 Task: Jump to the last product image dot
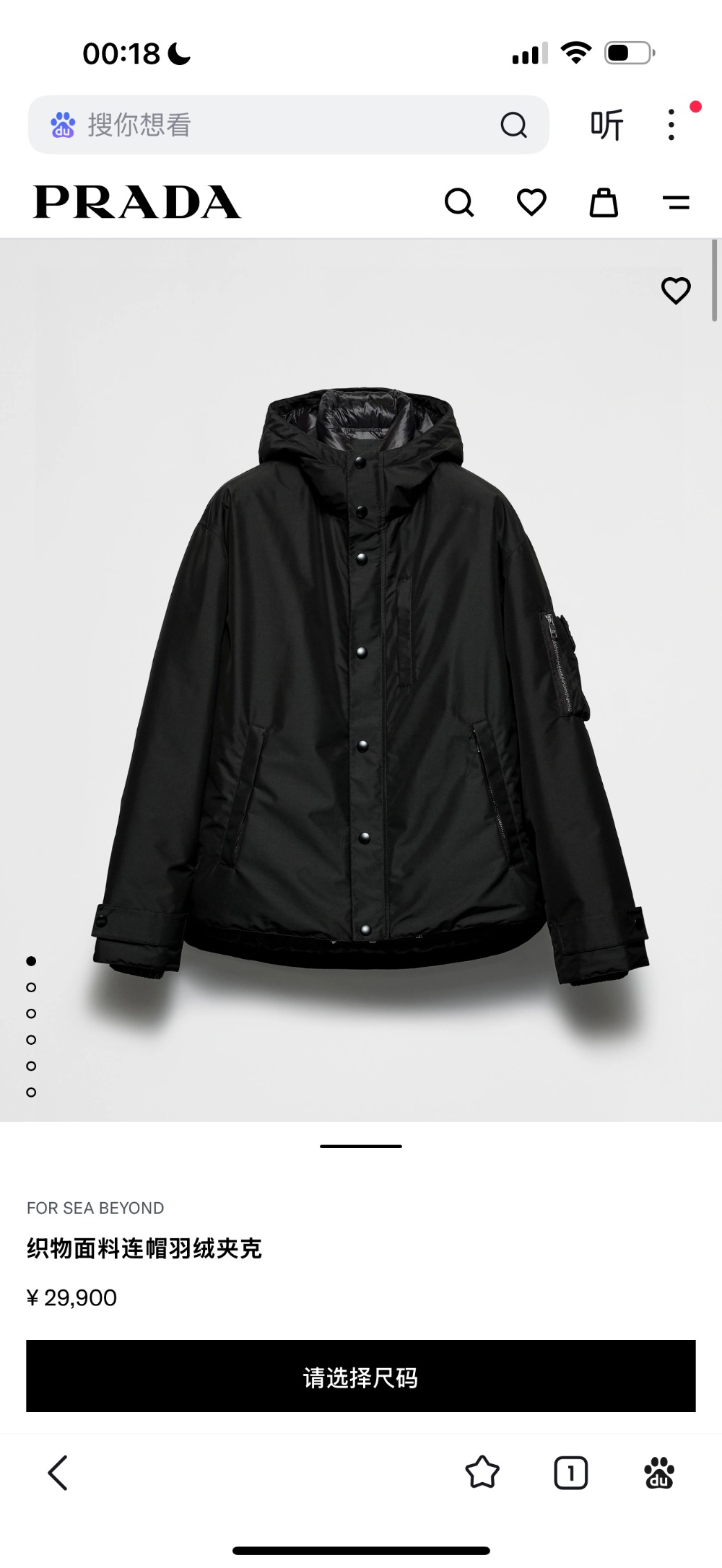pyautogui.click(x=31, y=1092)
